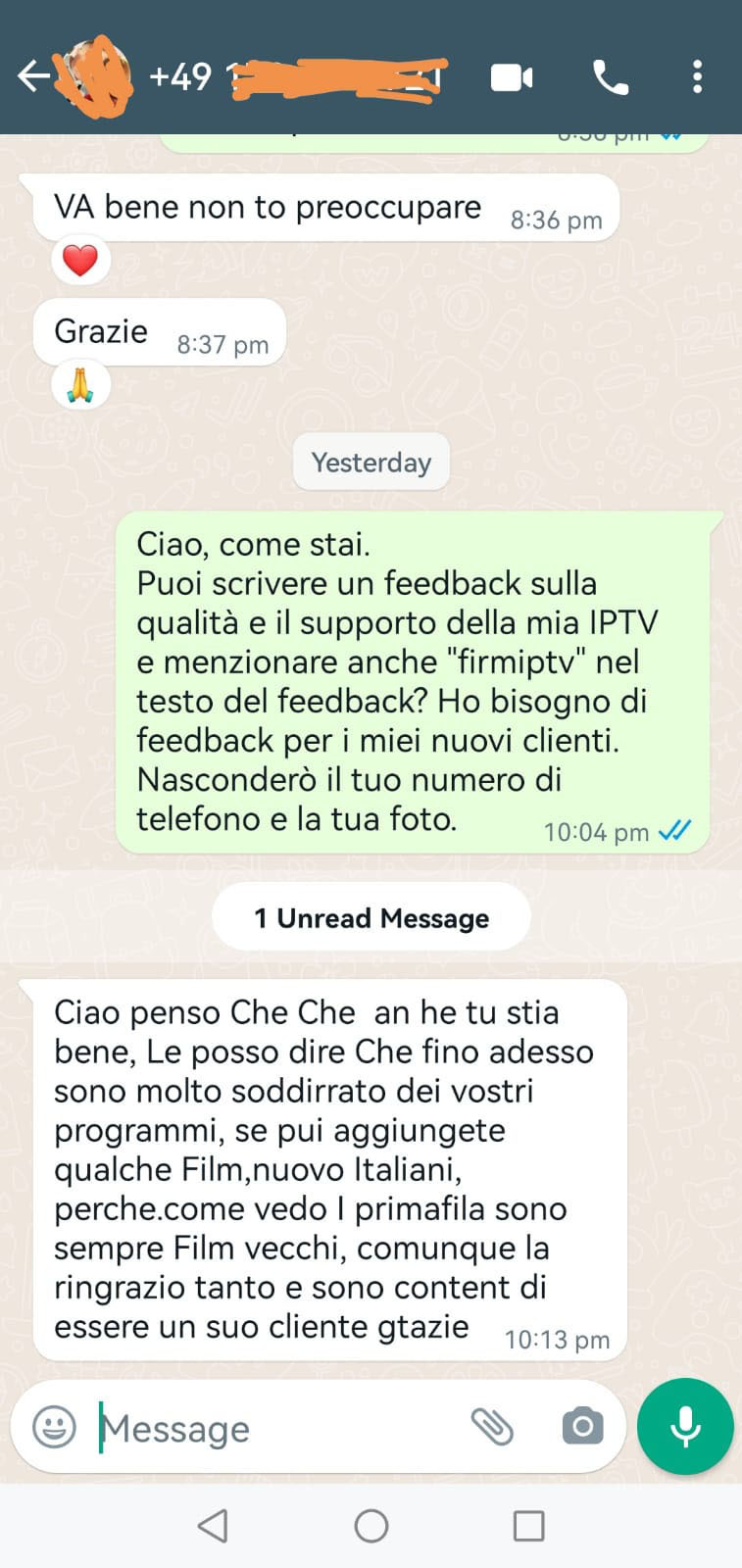Go back to the chat list

32,76
